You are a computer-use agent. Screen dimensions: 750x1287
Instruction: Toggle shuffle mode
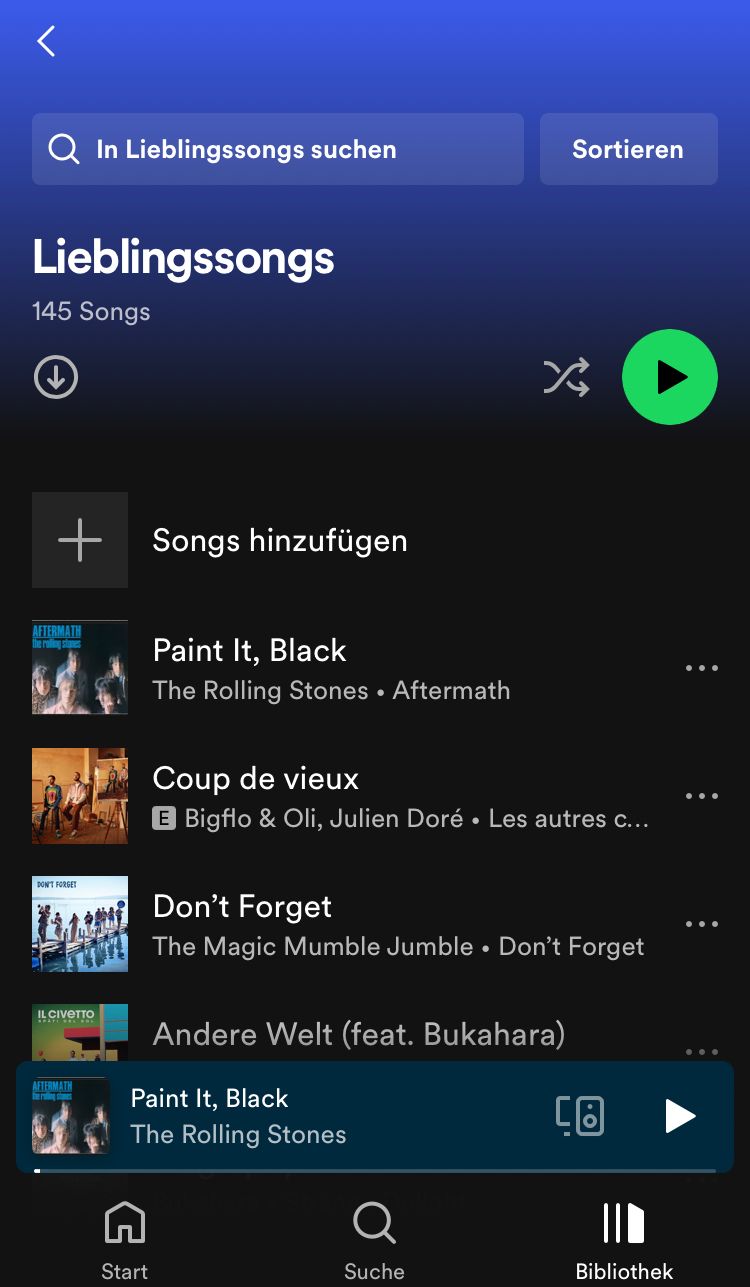coord(566,378)
